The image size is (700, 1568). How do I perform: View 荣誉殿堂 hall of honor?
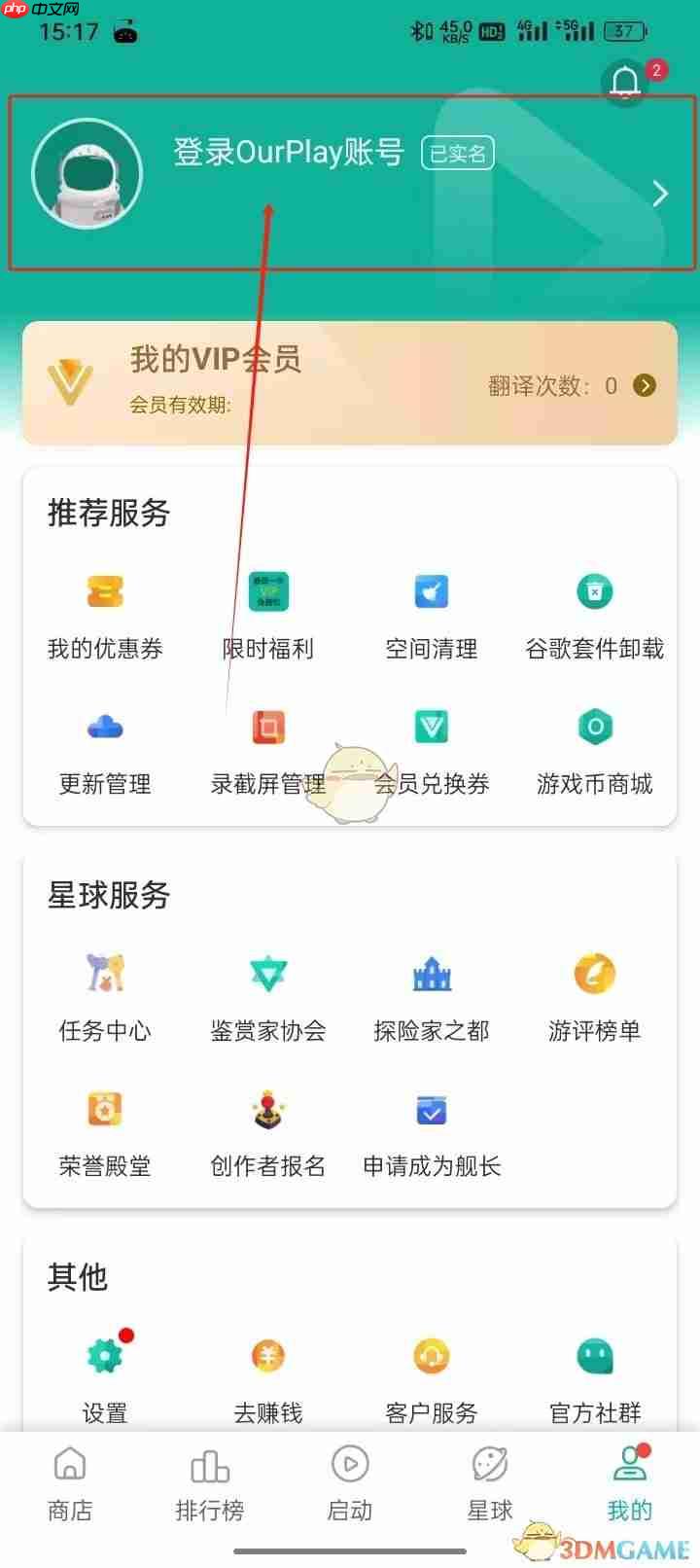pyautogui.click(x=105, y=1130)
